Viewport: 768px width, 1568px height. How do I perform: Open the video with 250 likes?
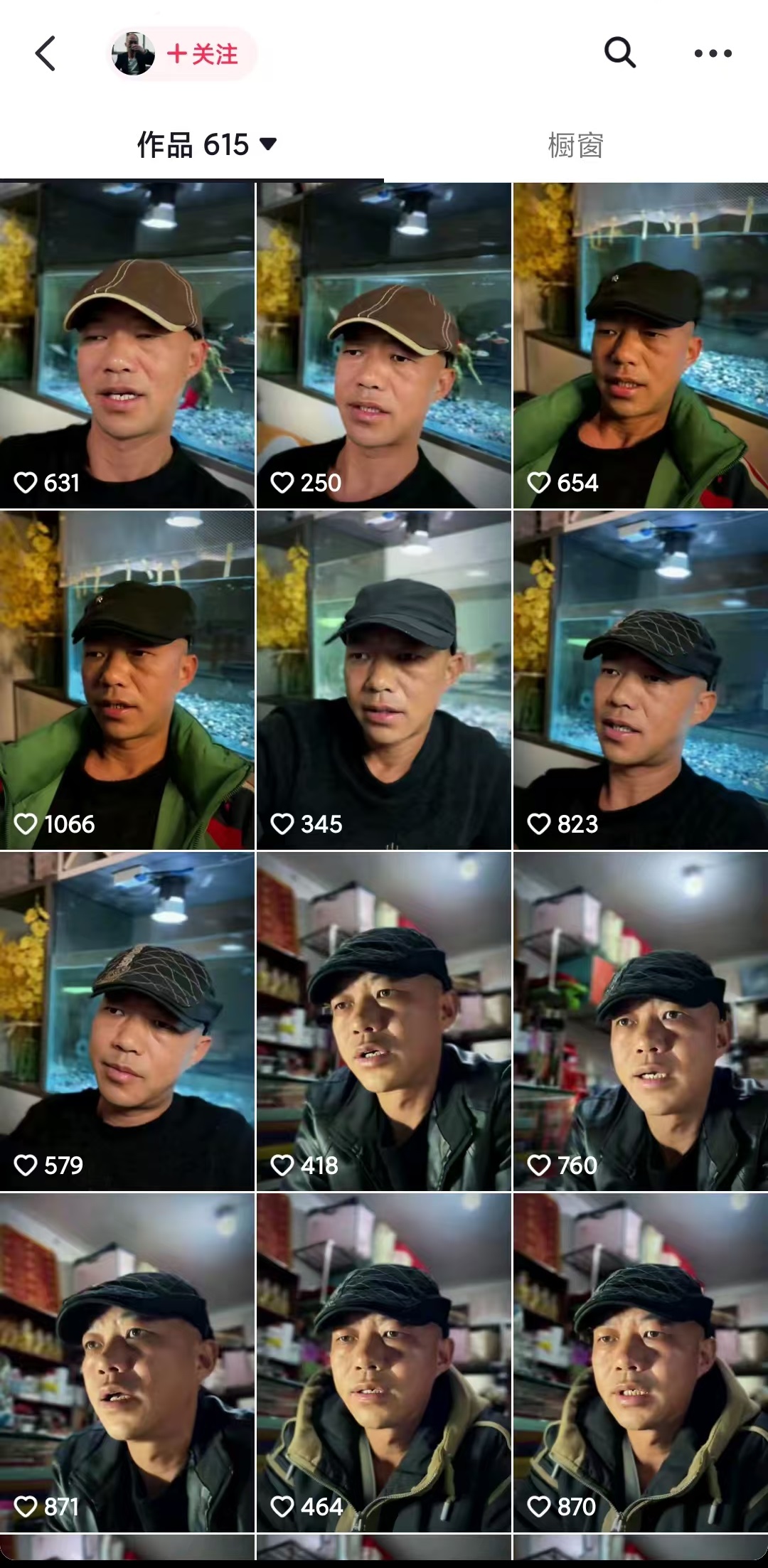tap(383, 346)
